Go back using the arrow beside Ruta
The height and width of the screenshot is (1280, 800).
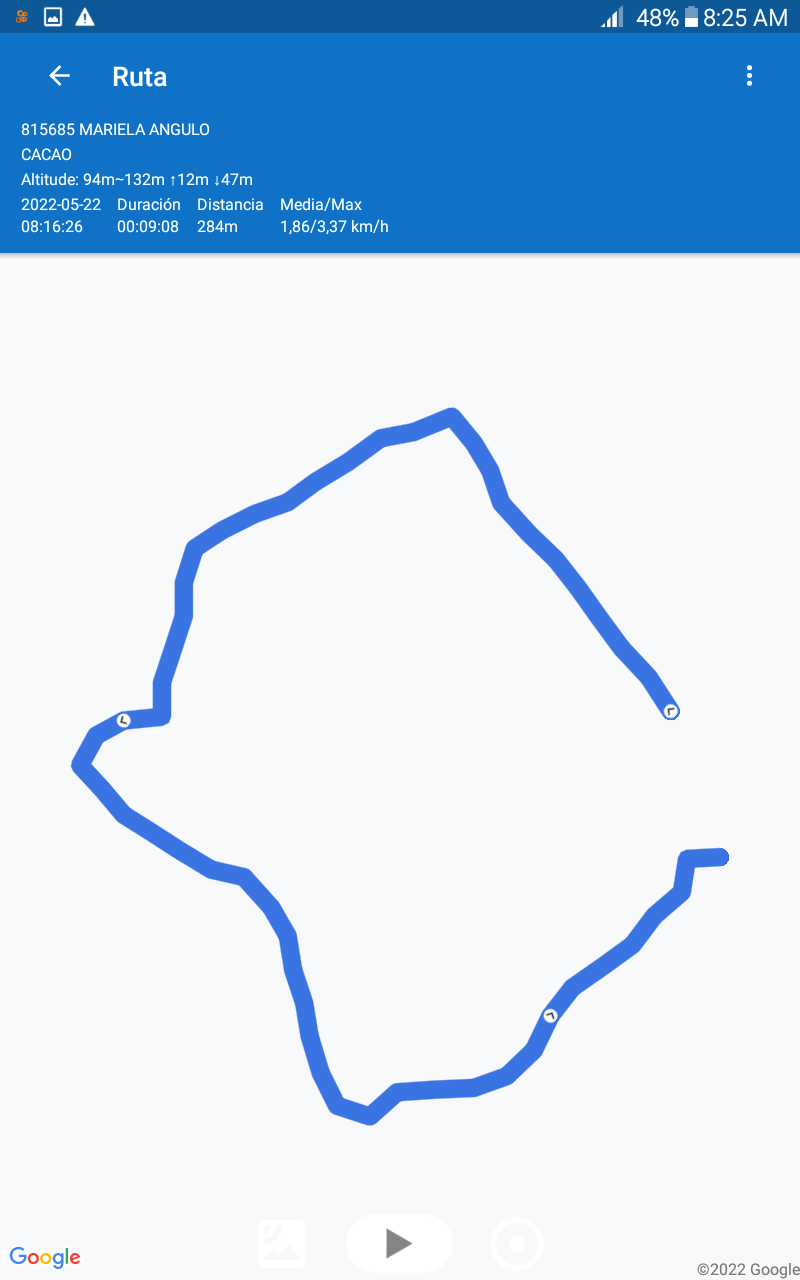(x=60, y=76)
